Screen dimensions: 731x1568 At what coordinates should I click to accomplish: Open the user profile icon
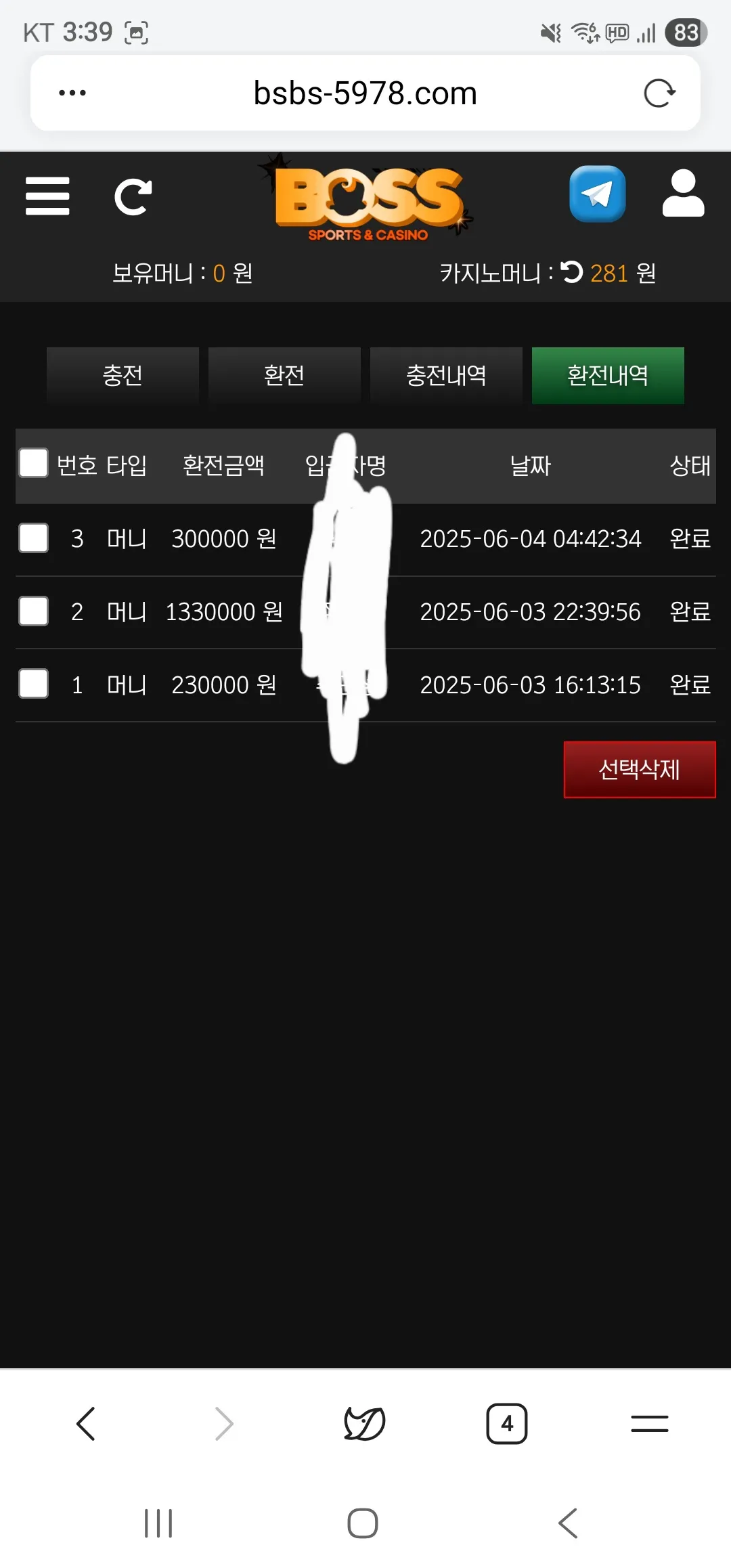pos(683,194)
